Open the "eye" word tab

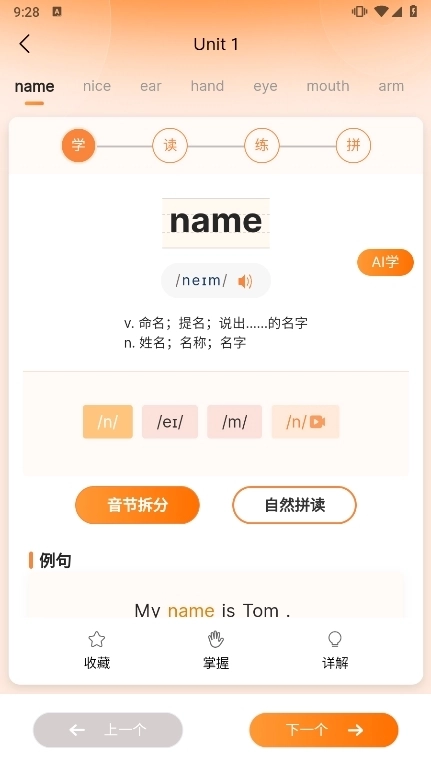265,86
